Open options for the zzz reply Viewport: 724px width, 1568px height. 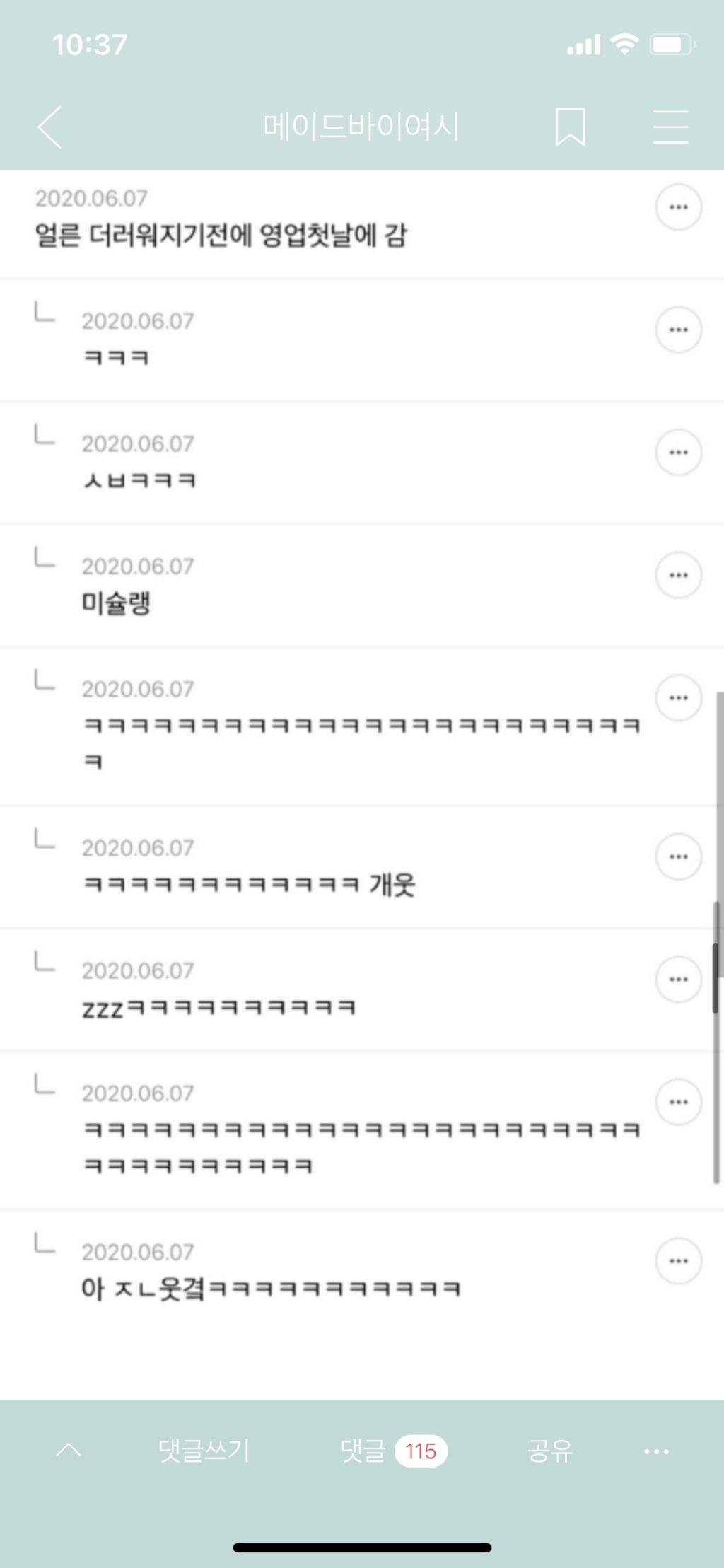[x=679, y=980]
